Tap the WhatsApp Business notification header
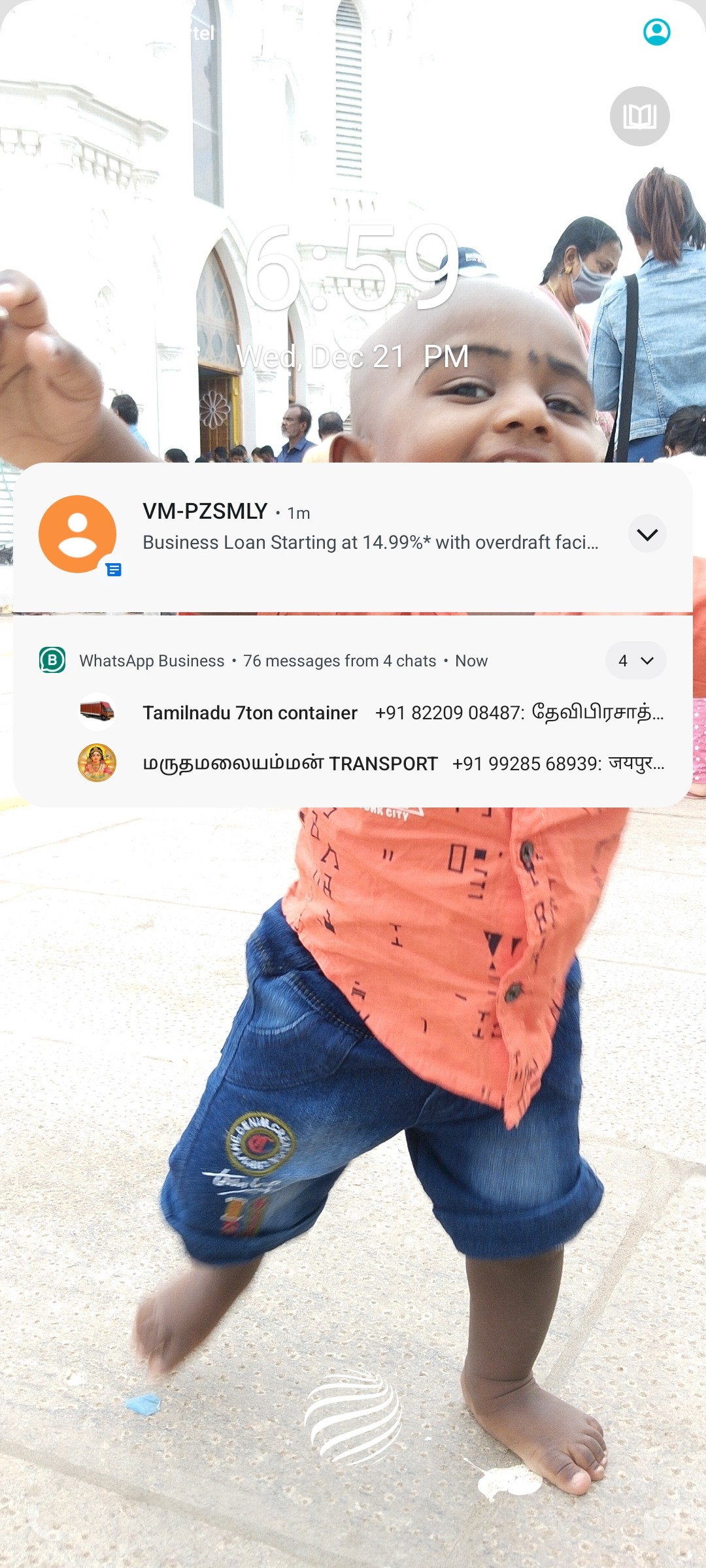The width and height of the screenshot is (706, 1568). coord(283,661)
